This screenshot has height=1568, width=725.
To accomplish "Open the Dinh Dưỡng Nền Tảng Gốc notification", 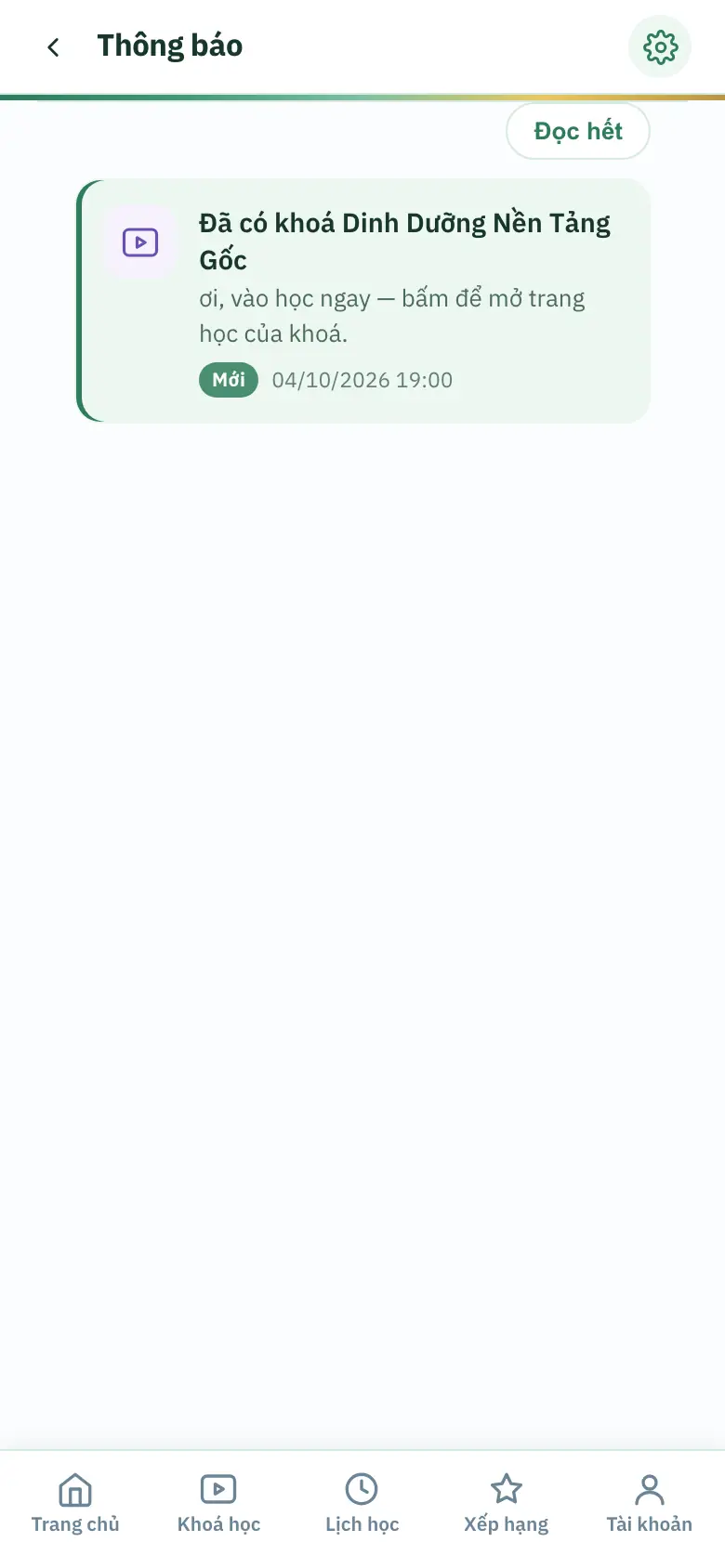I will [363, 301].
